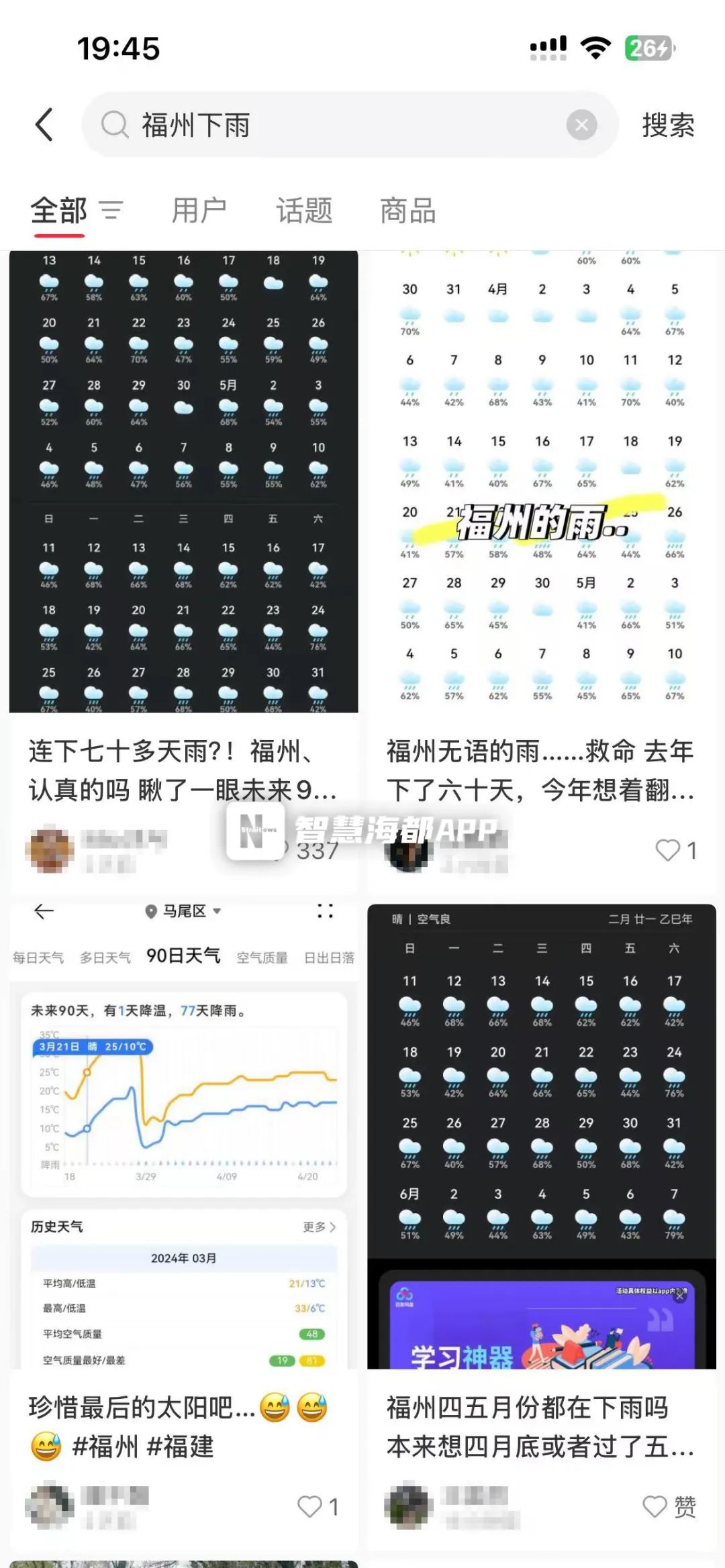
Task: Like the post 福州无语的雨
Action: pyautogui.click(x=668, y=850)
